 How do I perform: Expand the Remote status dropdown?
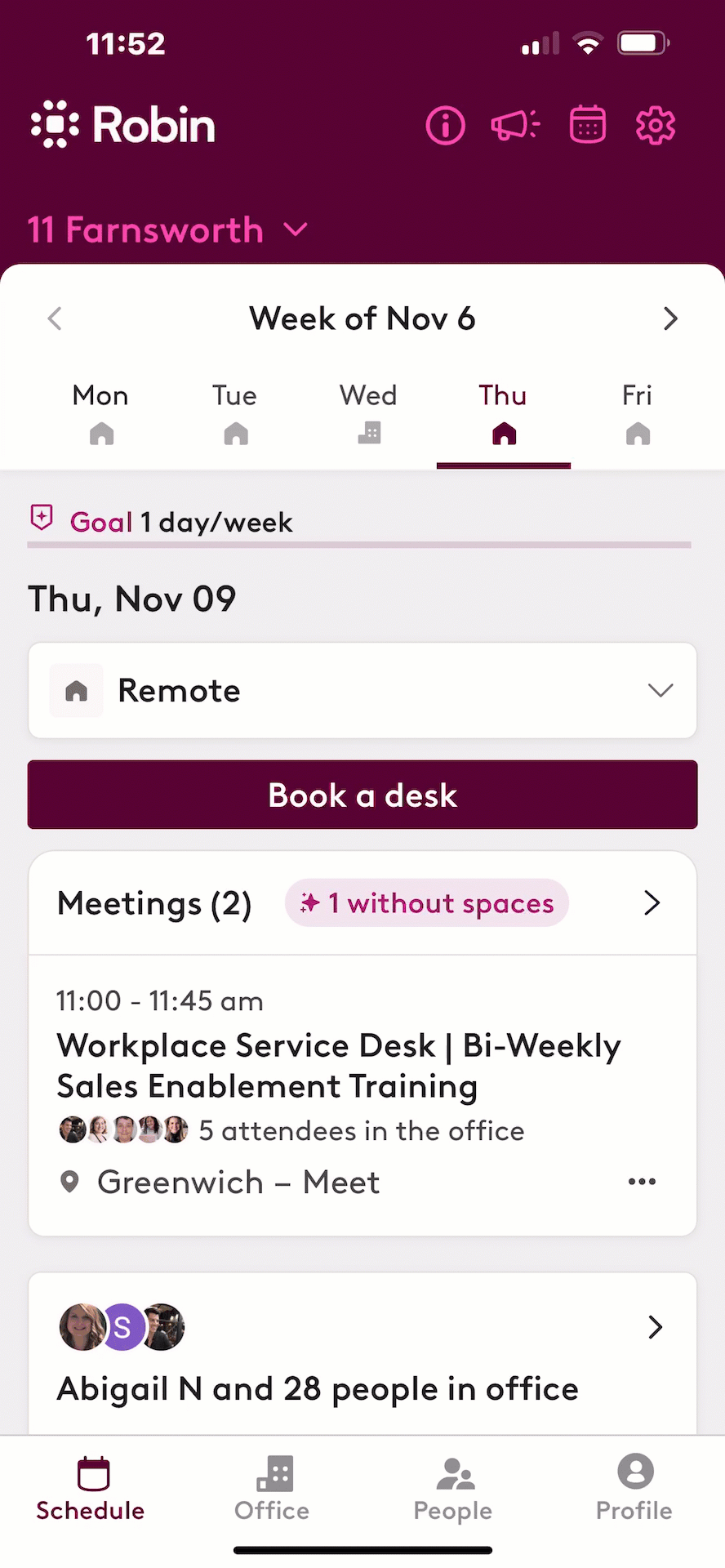tap(362, 691)
